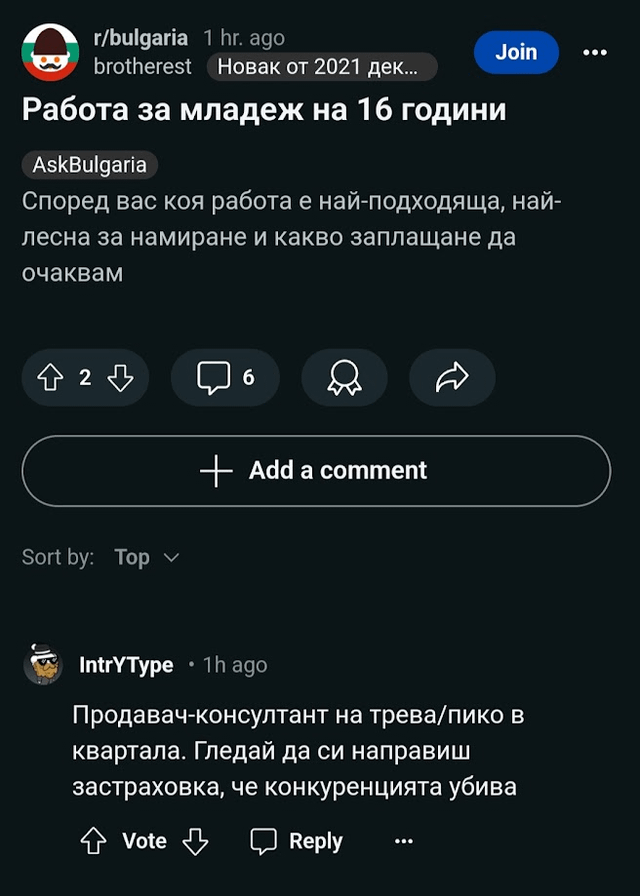This screenshot has height=896, width=640.
Task: Change the Top comment sorting
Action: click(146, 557)
